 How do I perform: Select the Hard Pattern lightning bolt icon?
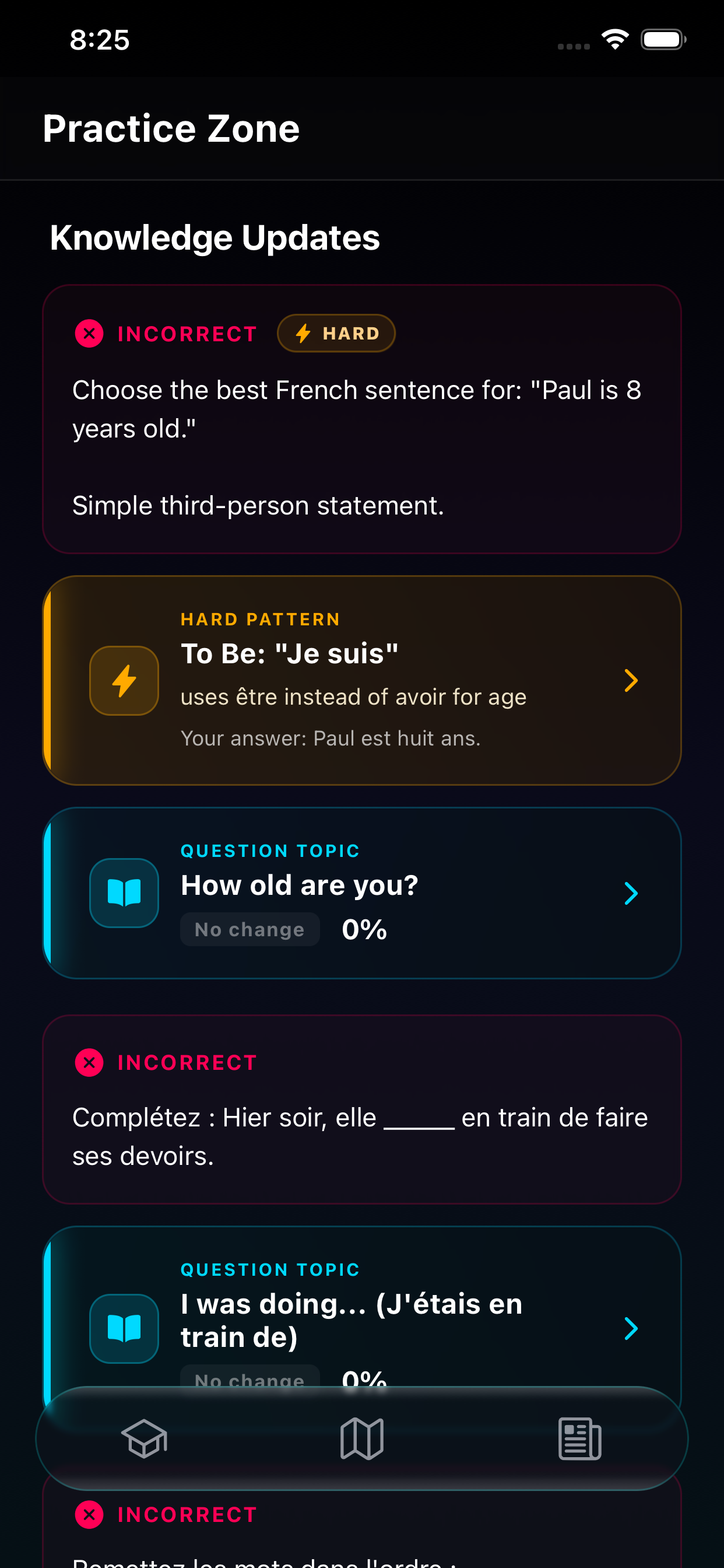124,681
